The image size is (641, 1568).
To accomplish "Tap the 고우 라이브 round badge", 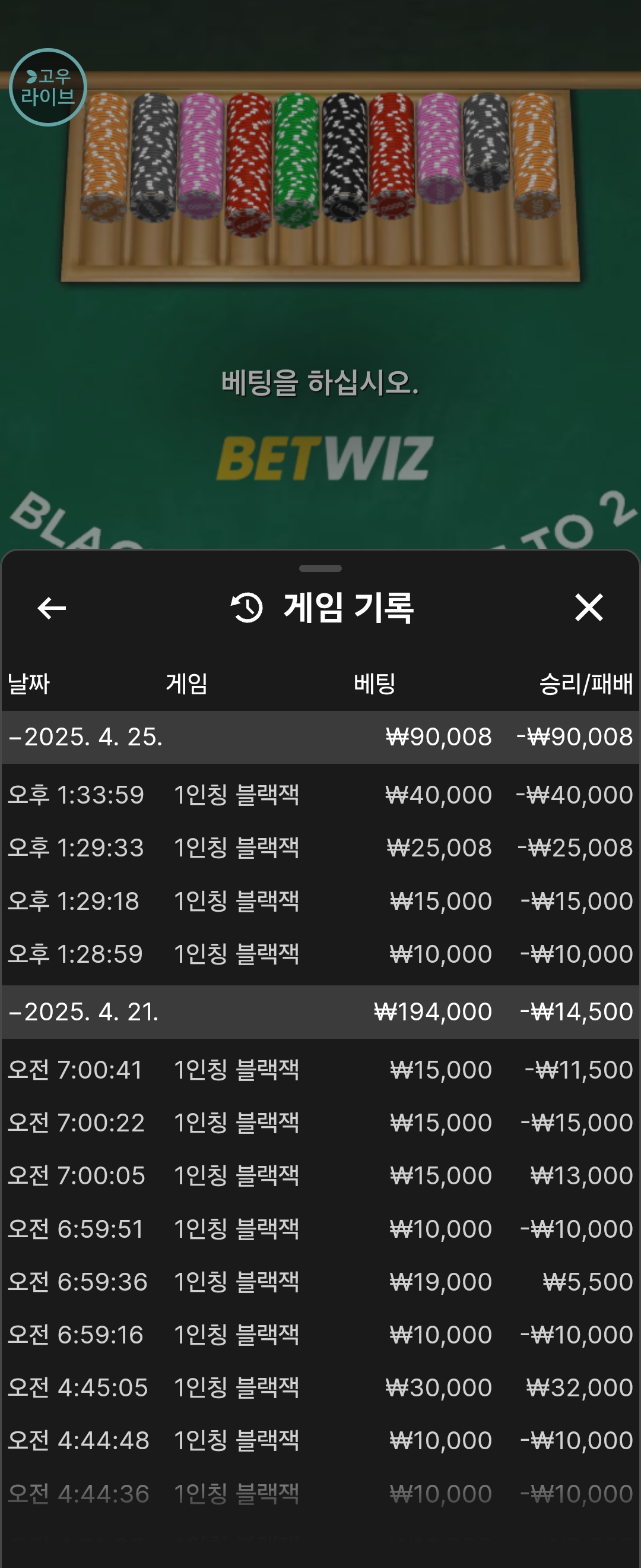I will tap(48, 87).
